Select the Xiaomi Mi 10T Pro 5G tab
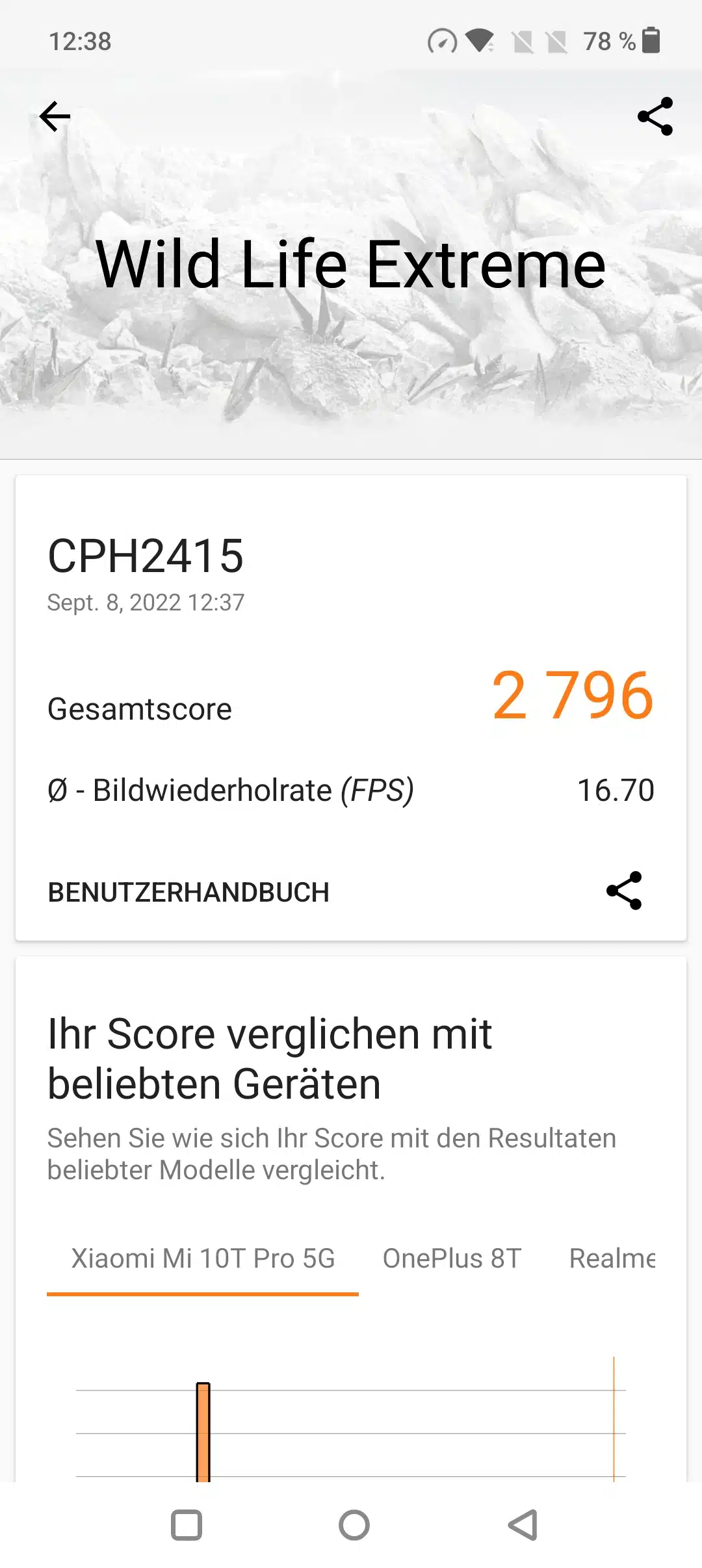Viewport: 702px width, 1568px height. [203, 1259]
